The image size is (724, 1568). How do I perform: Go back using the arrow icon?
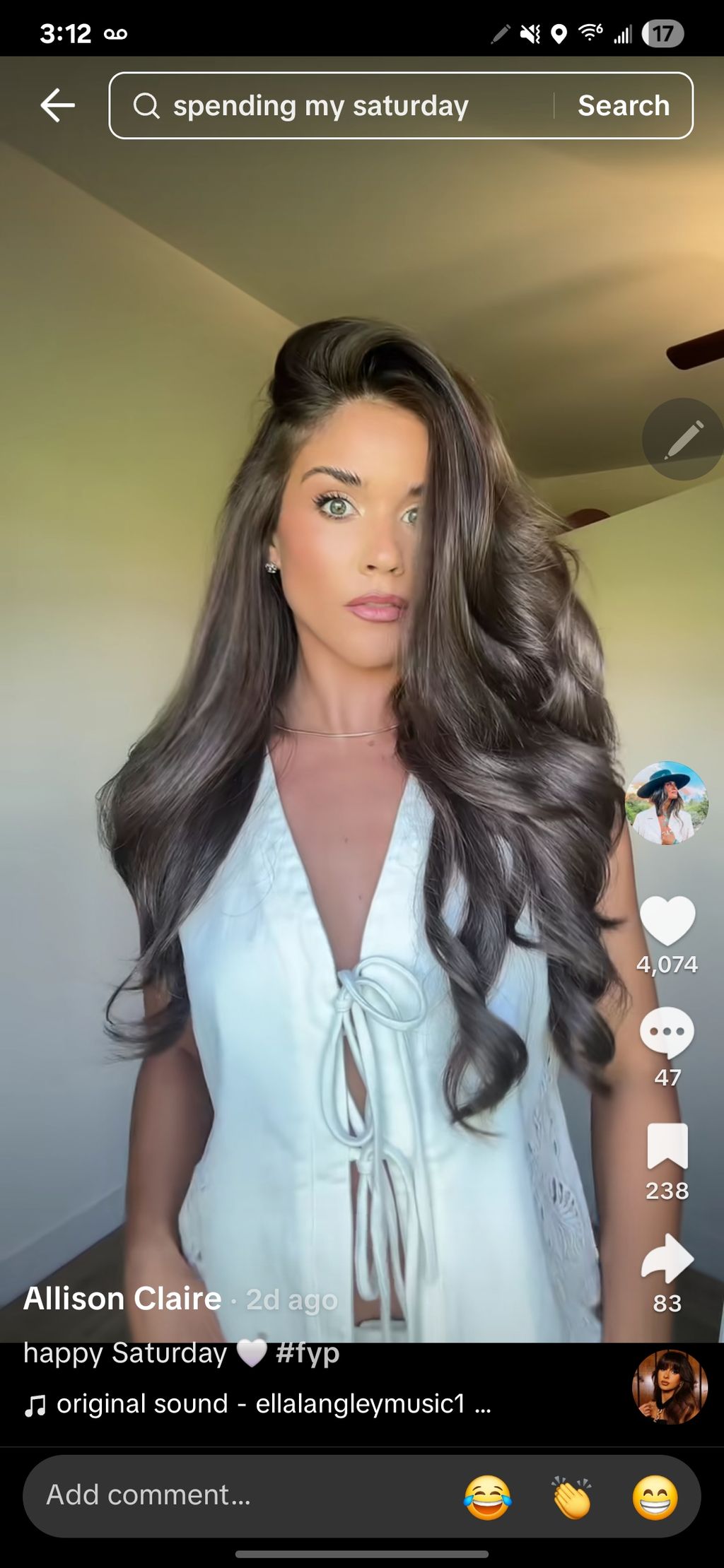(x=57, y=106)
